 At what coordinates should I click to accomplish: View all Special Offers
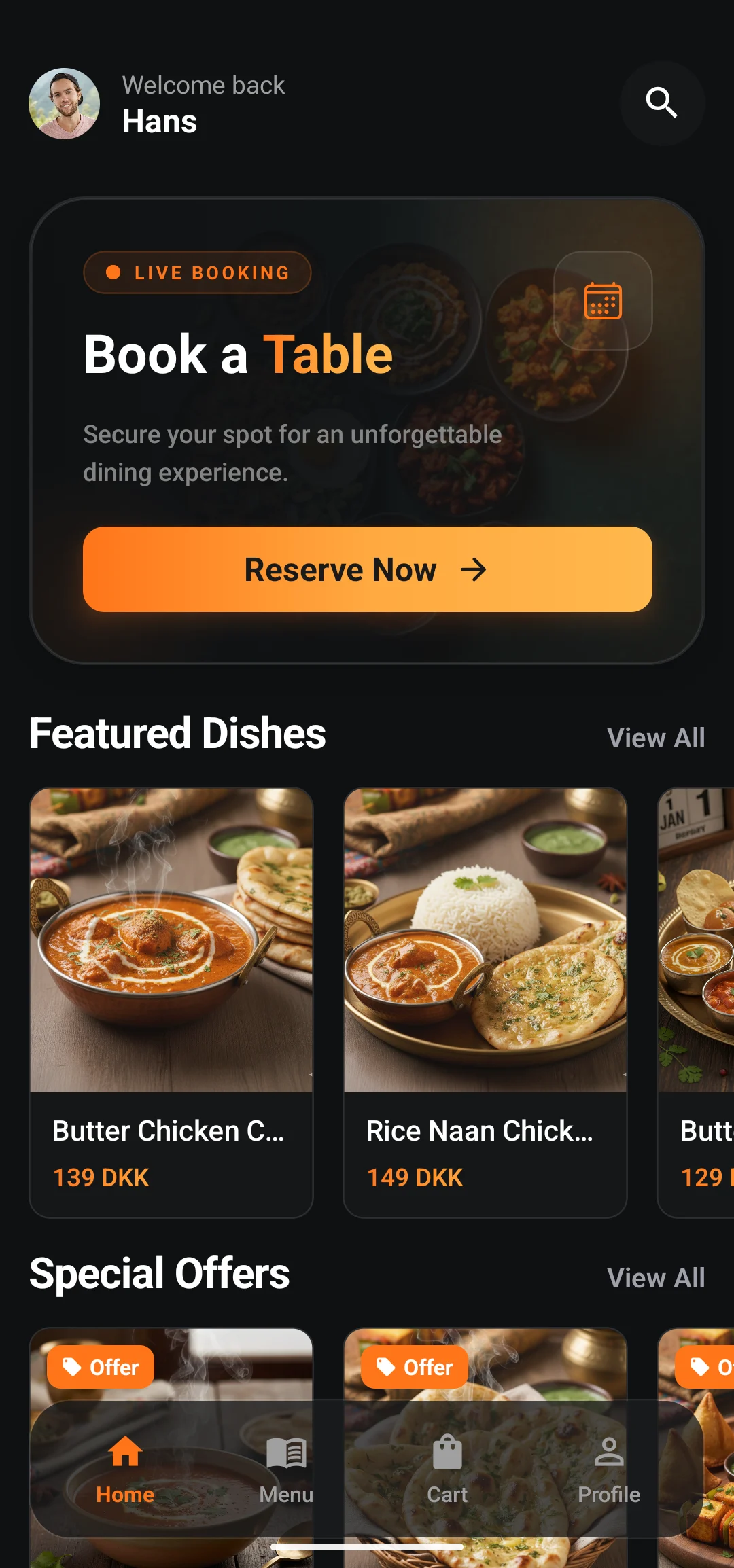[655, 1278]
